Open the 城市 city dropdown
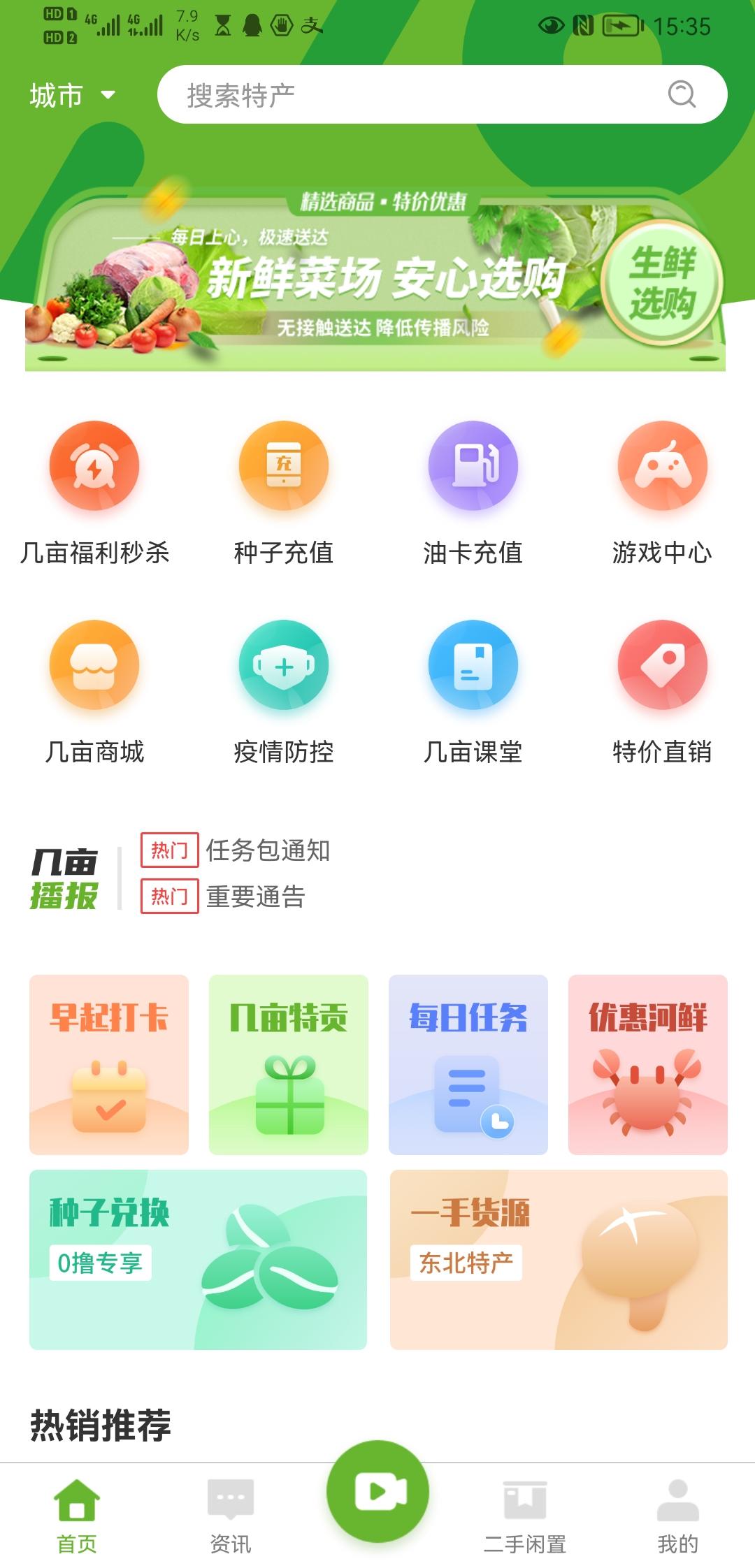 72,95
